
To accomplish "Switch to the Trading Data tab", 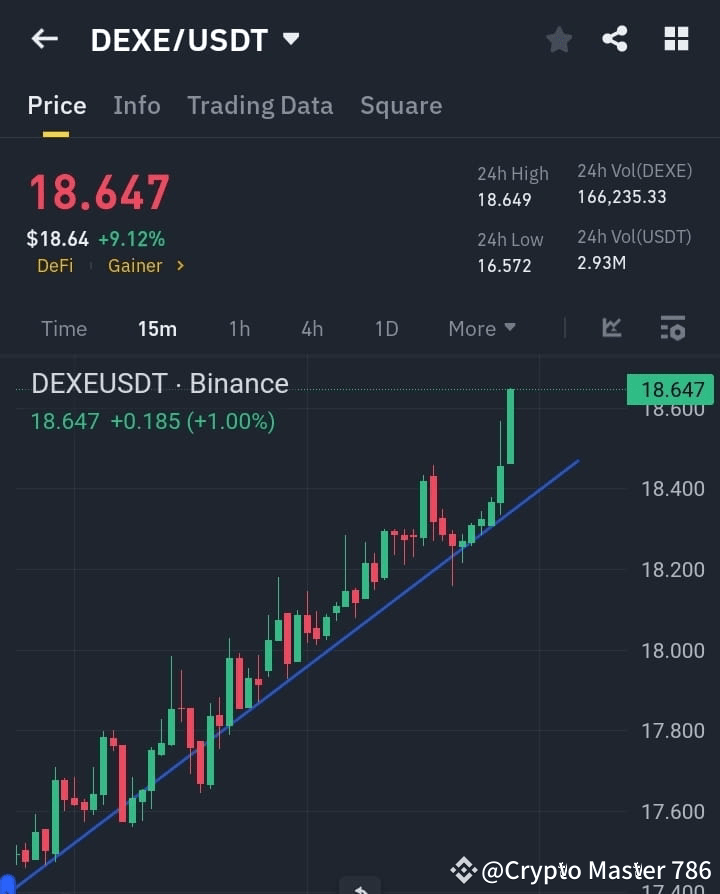I will click(260, 105).
